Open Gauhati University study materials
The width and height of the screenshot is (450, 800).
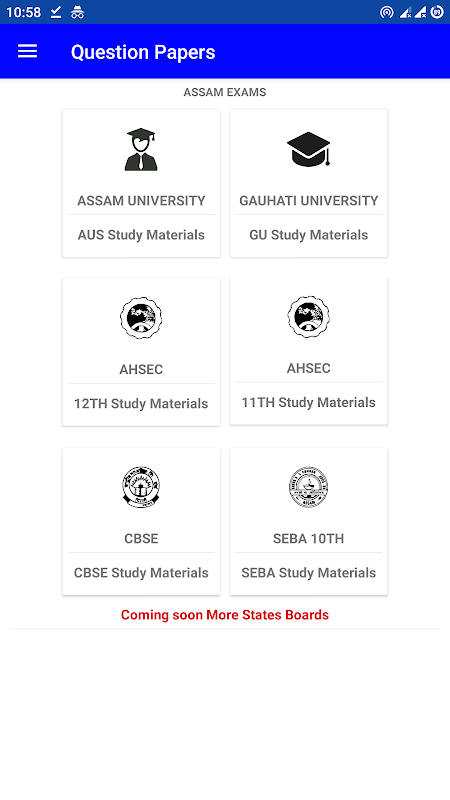coord(309,183)
